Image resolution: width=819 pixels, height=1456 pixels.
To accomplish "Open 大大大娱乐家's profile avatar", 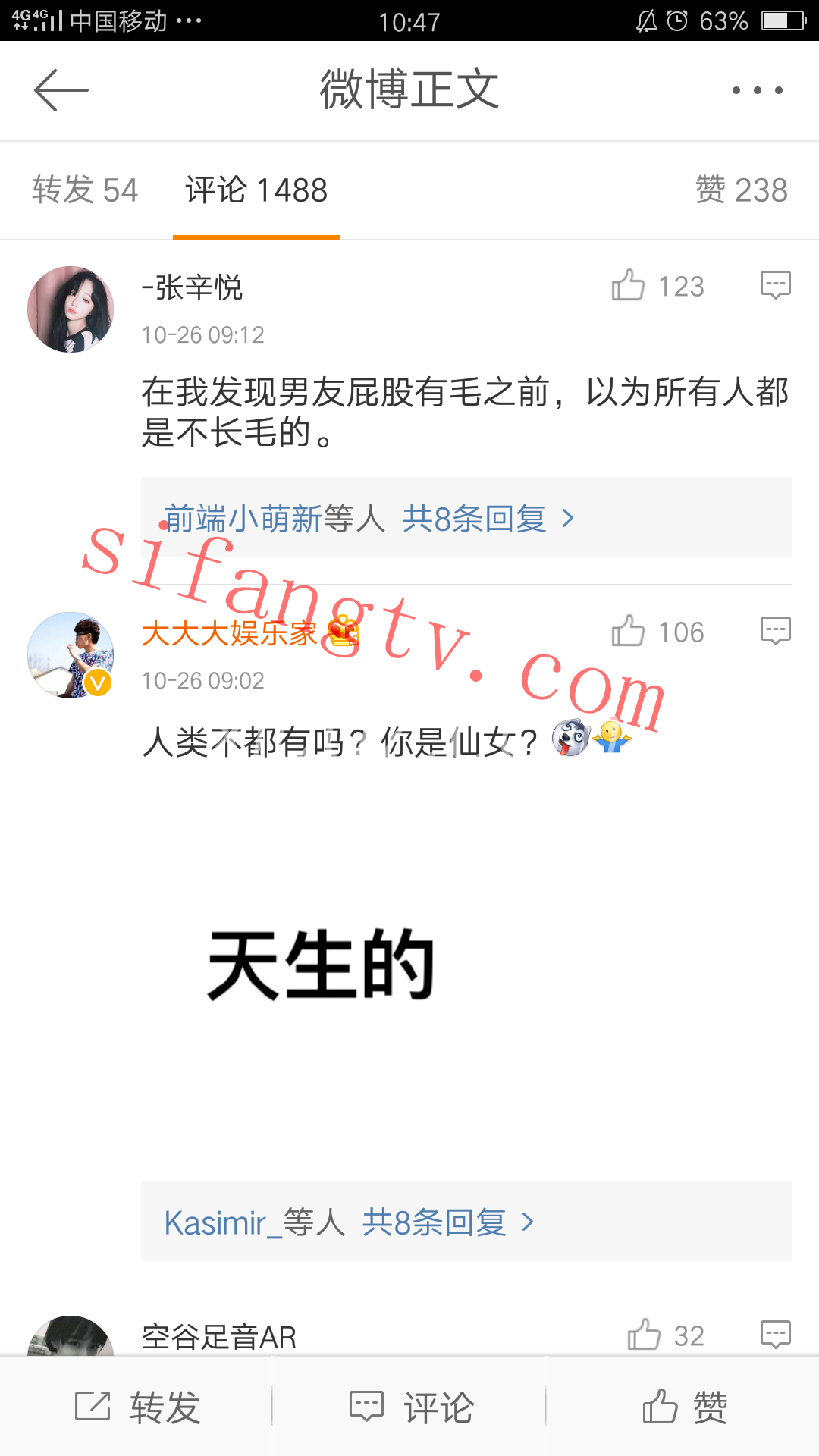I will 71,655.
